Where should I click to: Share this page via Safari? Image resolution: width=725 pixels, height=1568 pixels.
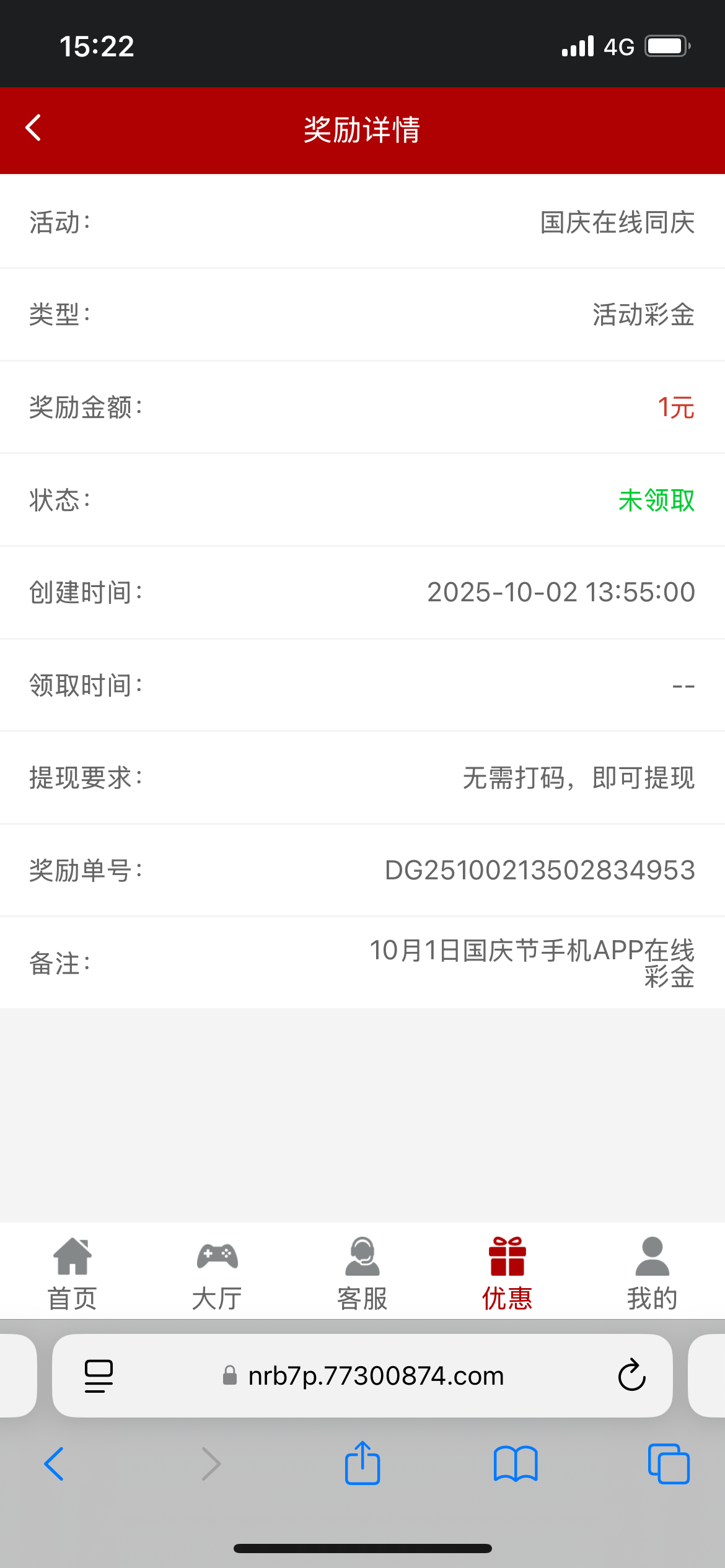coord(362,1464)
